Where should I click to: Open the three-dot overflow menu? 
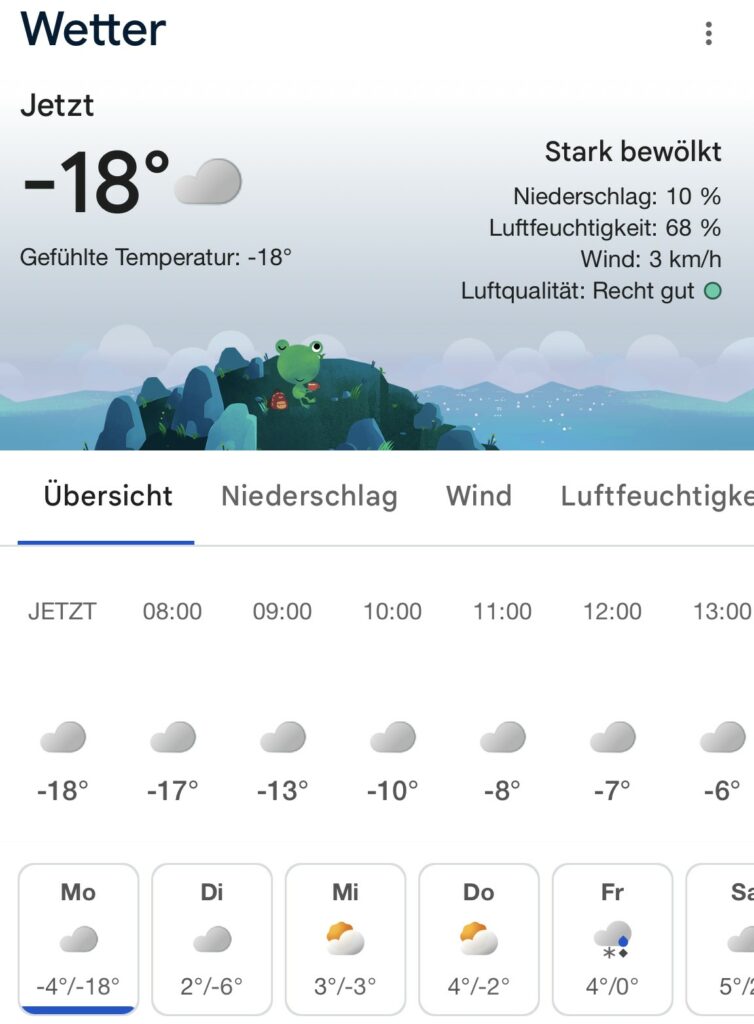[708, 33]
